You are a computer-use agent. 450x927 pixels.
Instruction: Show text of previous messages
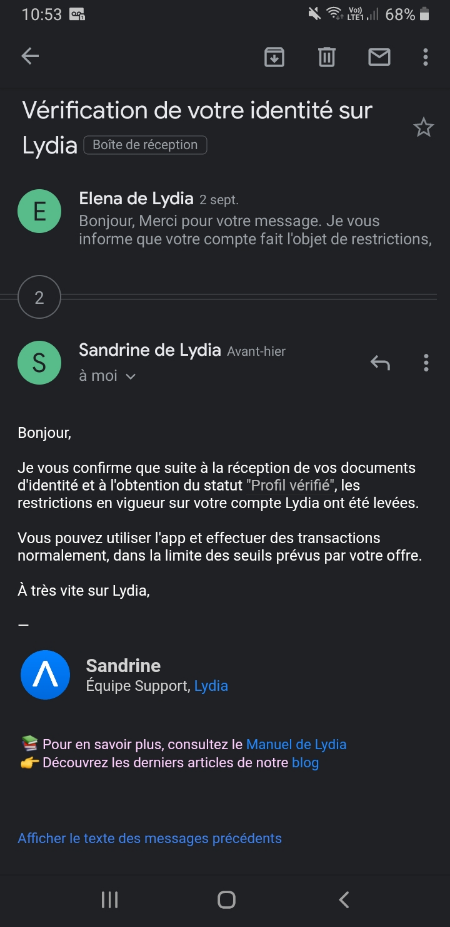[x=150, y=838]
